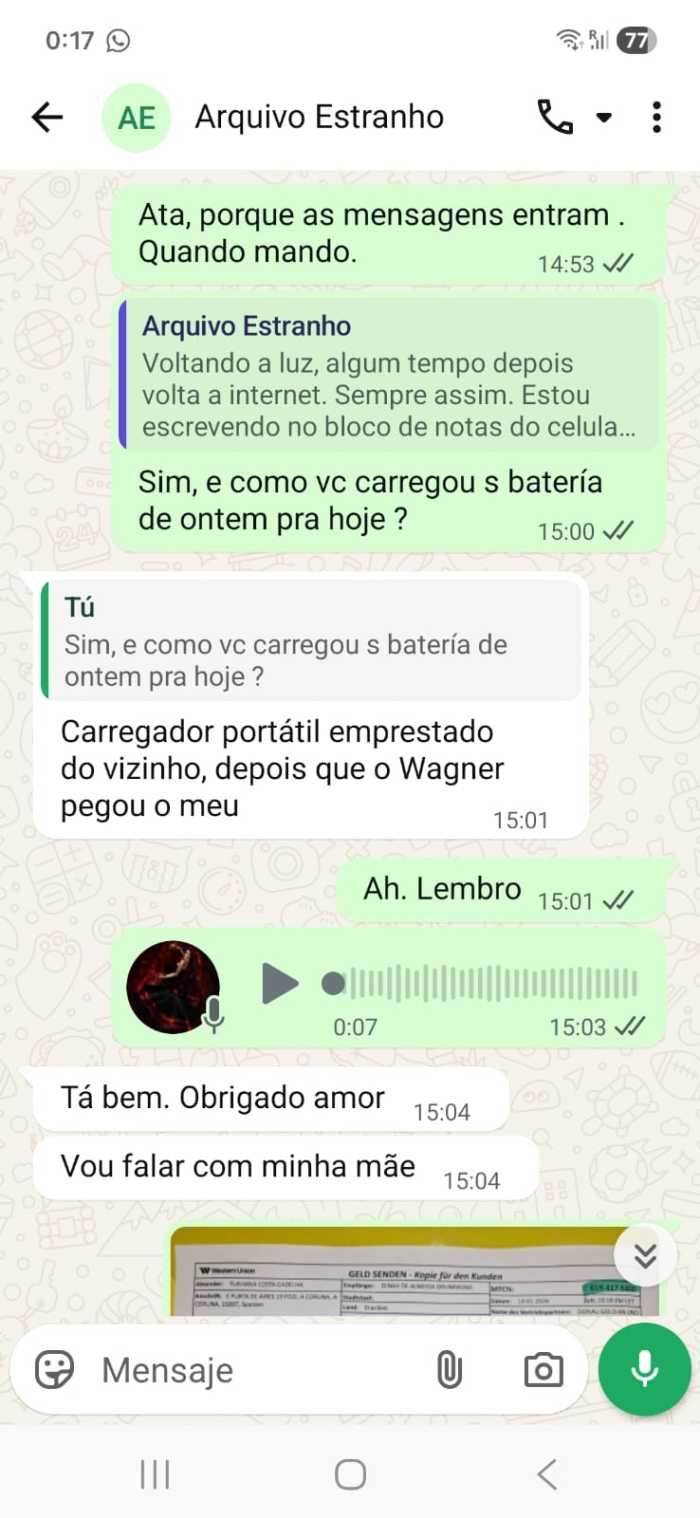Jump to the quoted message from Tú

(x=312, y=642)
